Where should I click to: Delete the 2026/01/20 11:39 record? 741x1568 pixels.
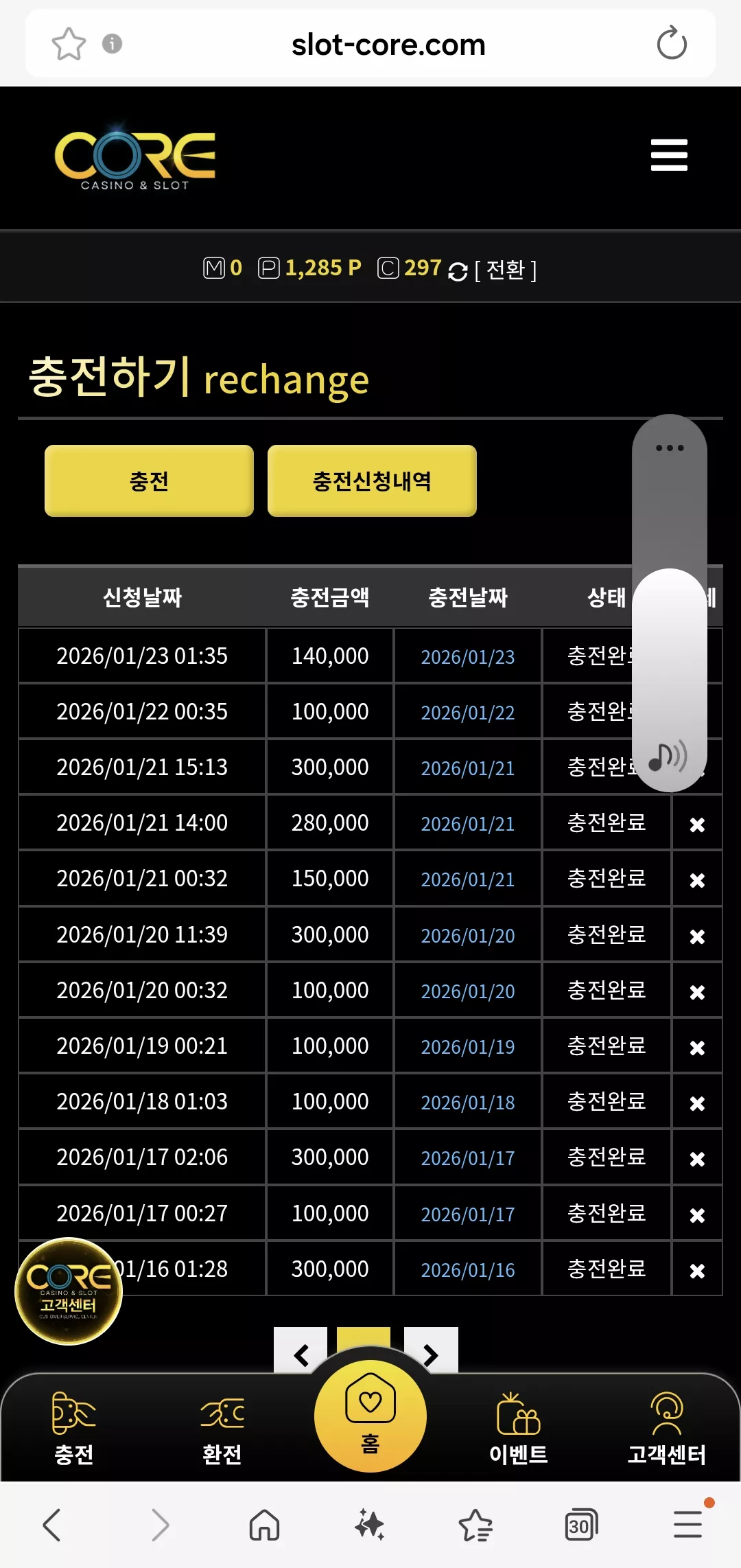coord(697,936)
